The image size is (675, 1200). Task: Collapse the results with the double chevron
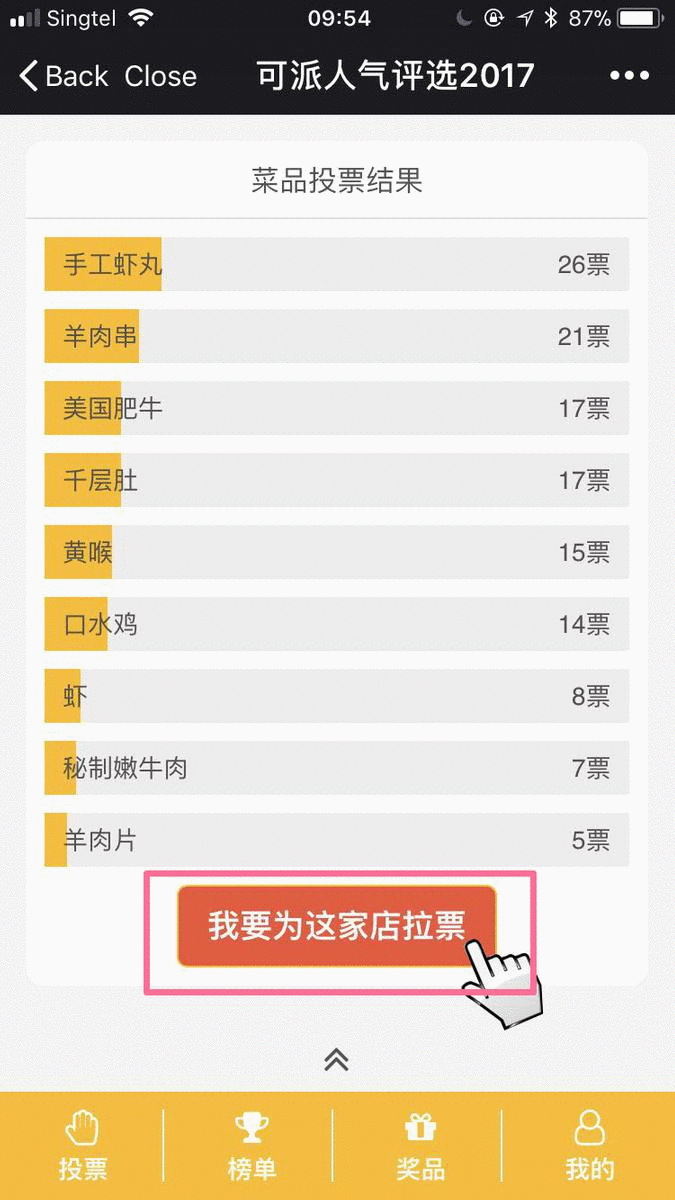(x=337, y=1060)
